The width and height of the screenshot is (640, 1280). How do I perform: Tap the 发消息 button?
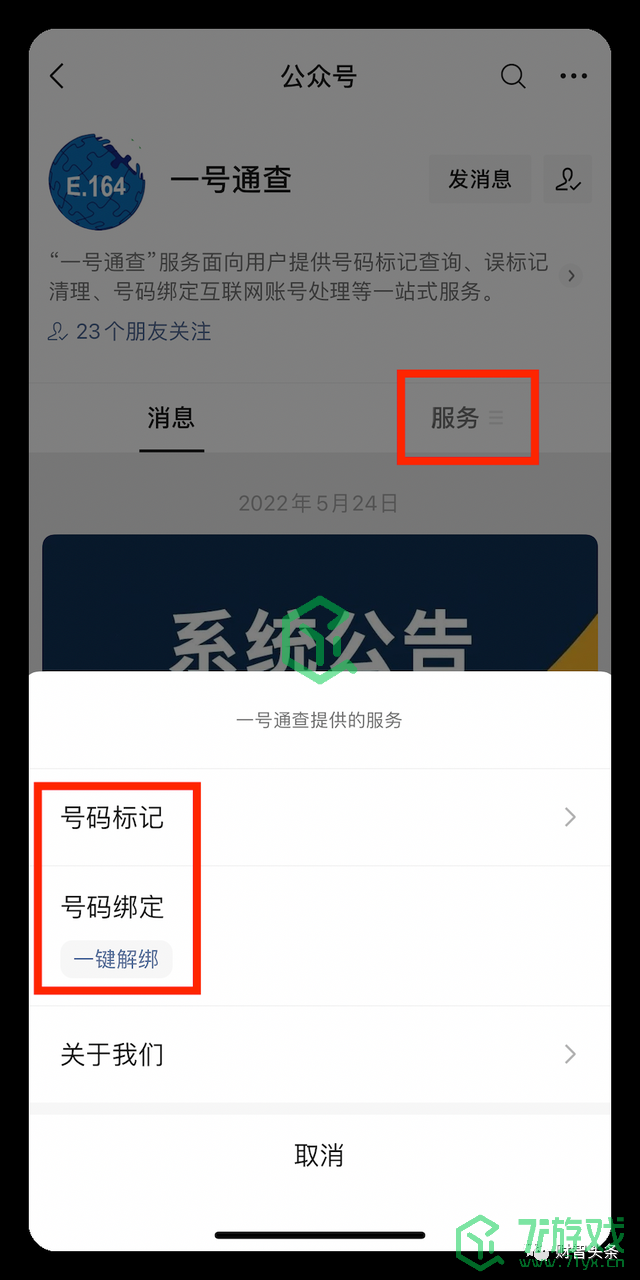click(479, 180)
